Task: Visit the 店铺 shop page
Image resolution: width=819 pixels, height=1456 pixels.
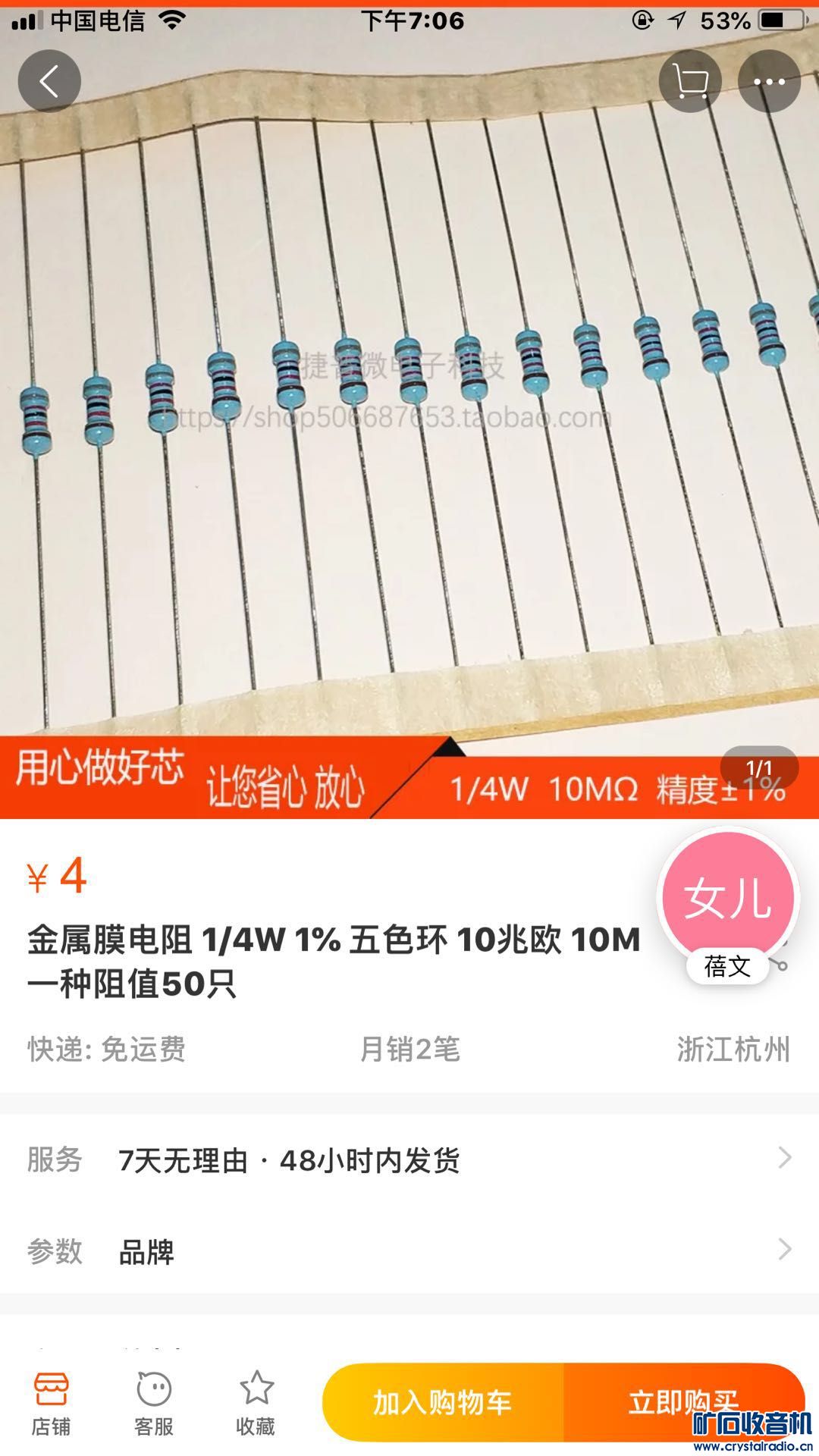Action: pos(51,1404)
